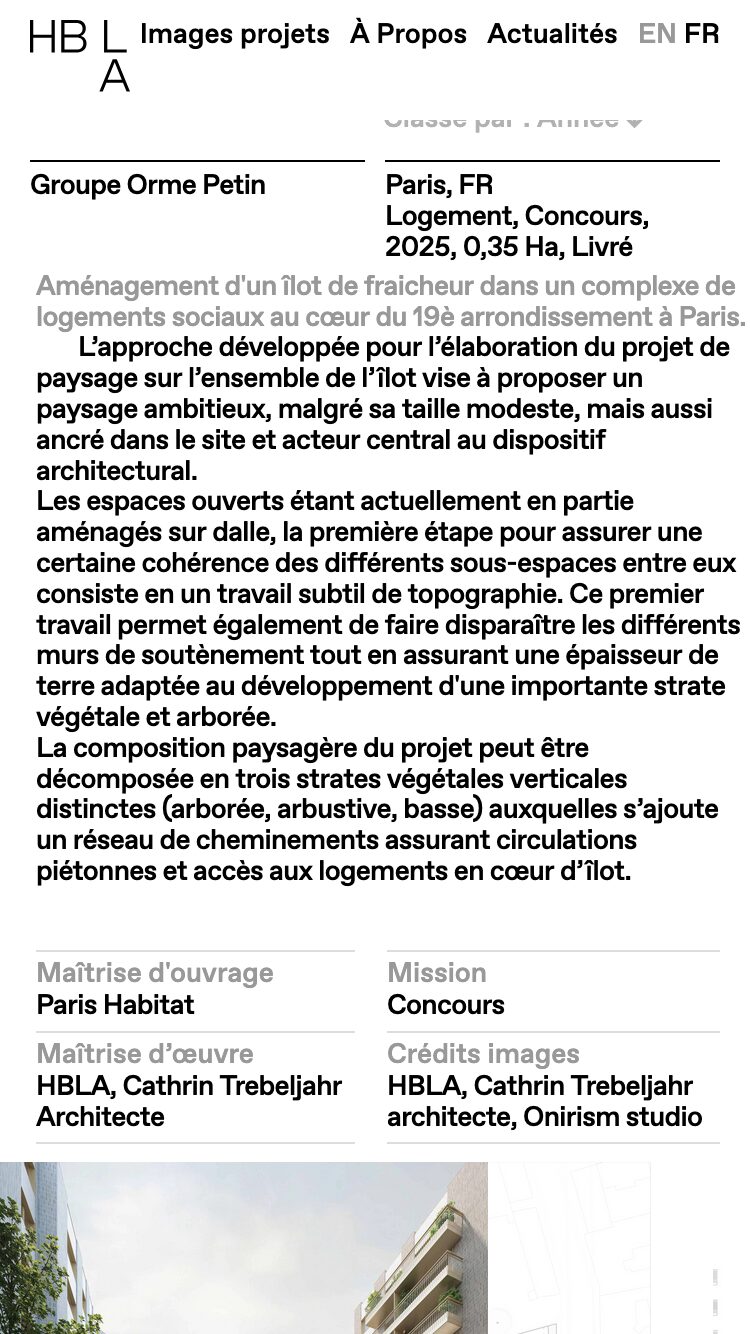The image size is (750, 1334).
Task: Select the FR language option
Action: (x=702, y=34)
